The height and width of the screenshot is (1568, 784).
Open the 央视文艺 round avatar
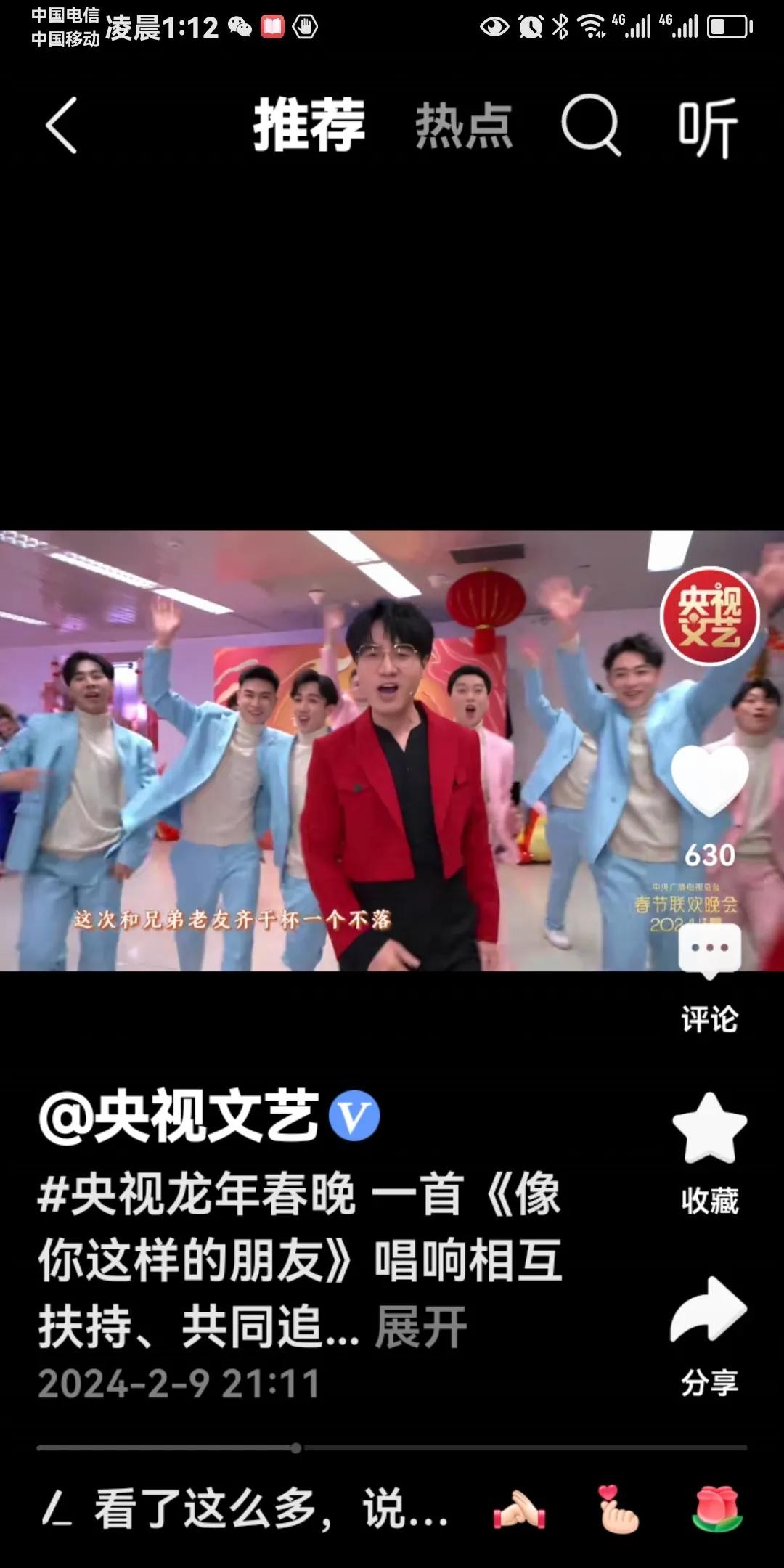point(709,616)
